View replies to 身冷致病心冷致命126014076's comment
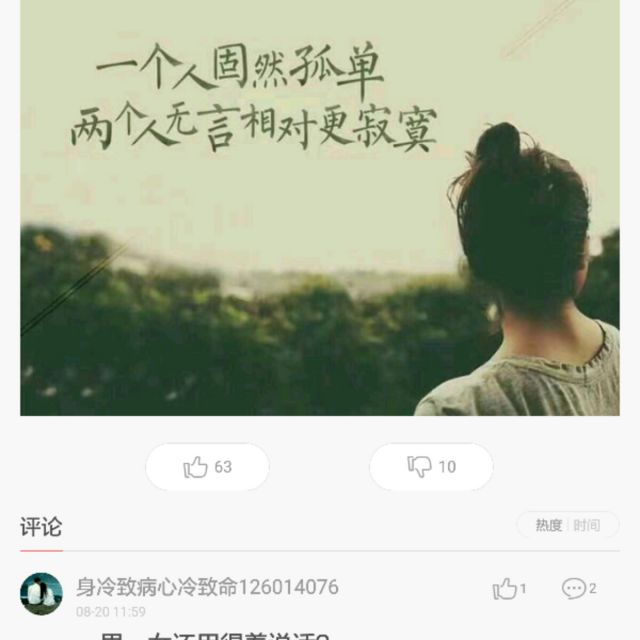This screenshot has width=640, height=640. 578,589
